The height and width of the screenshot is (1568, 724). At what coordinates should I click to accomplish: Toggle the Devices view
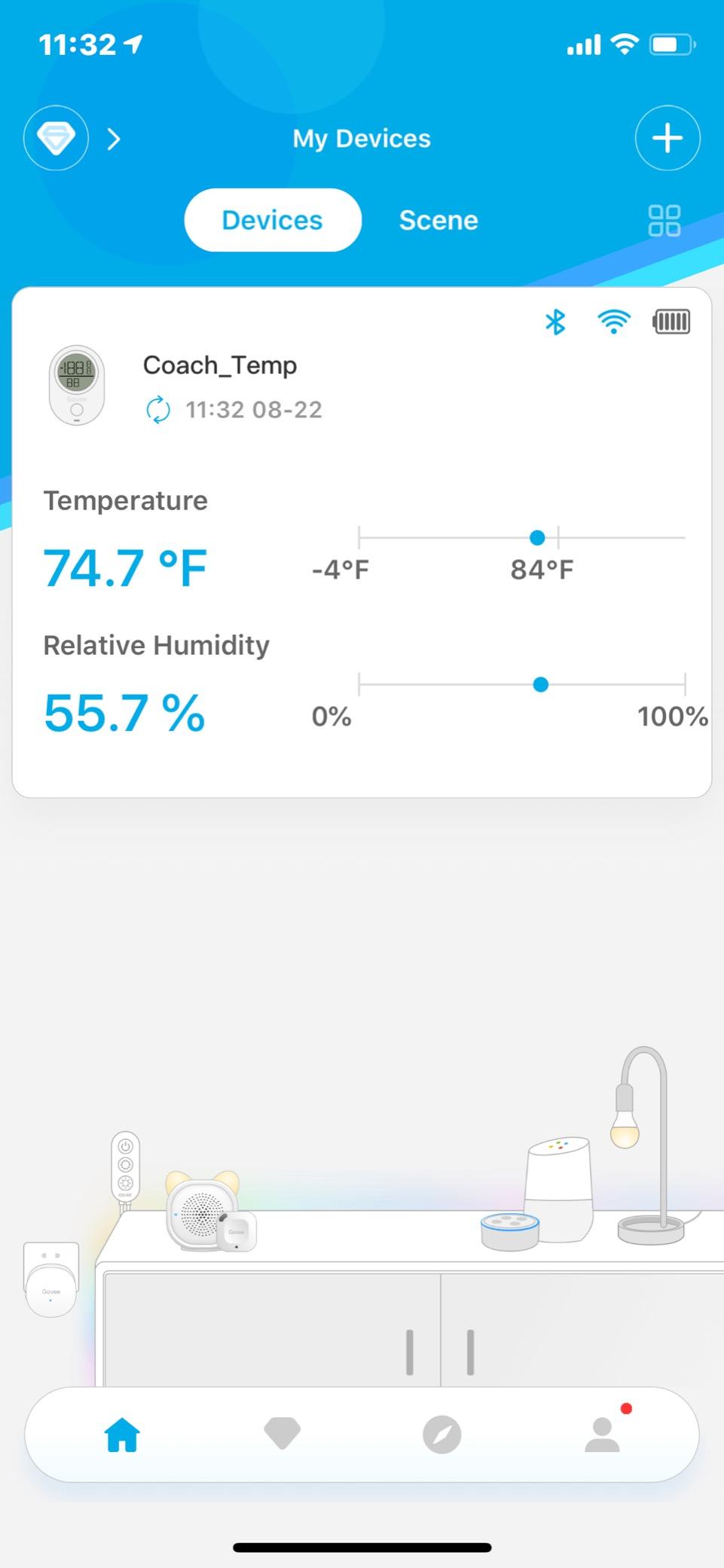[x=272, y=219]
